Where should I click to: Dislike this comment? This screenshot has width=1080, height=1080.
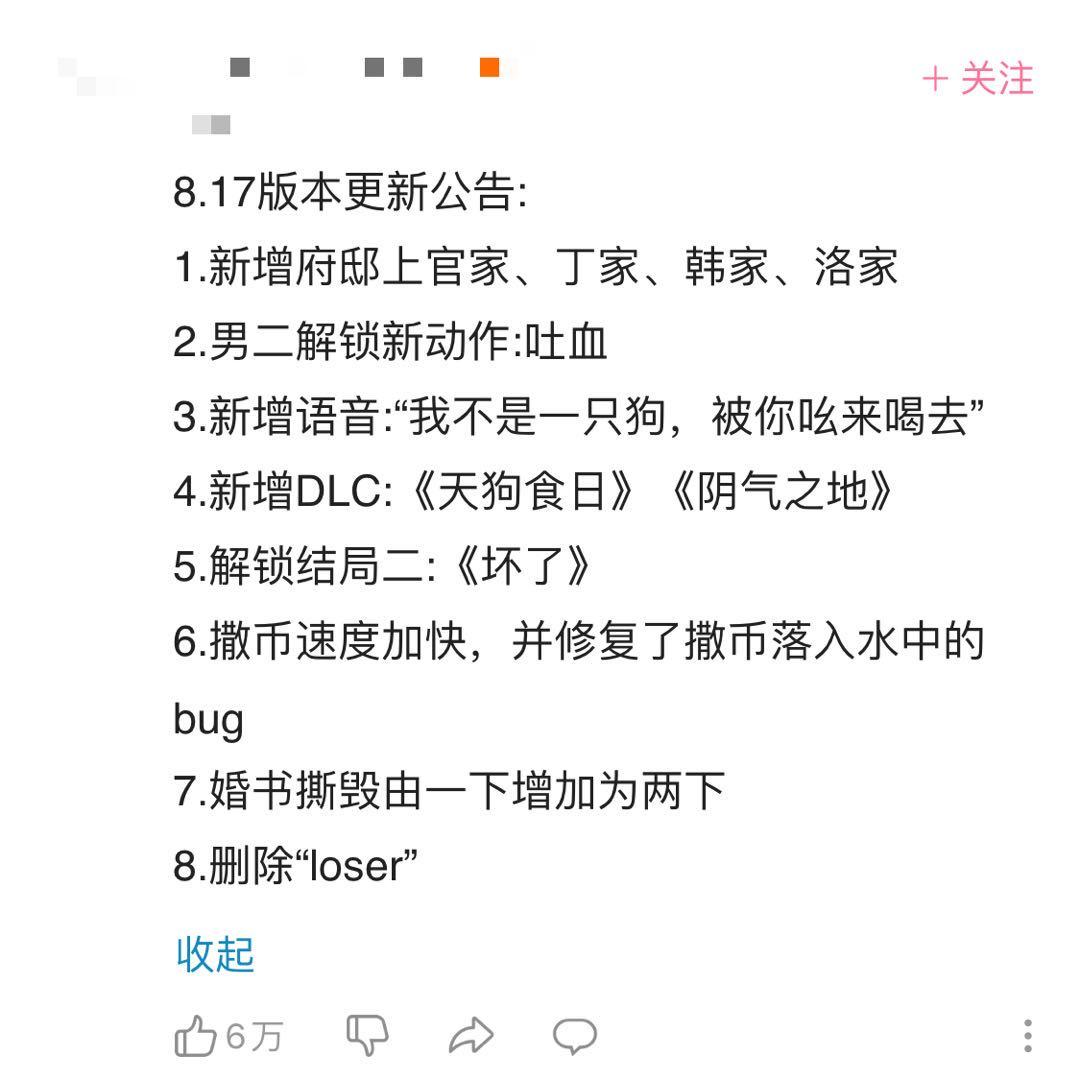pyautogui.click(x=367, y=1035)
